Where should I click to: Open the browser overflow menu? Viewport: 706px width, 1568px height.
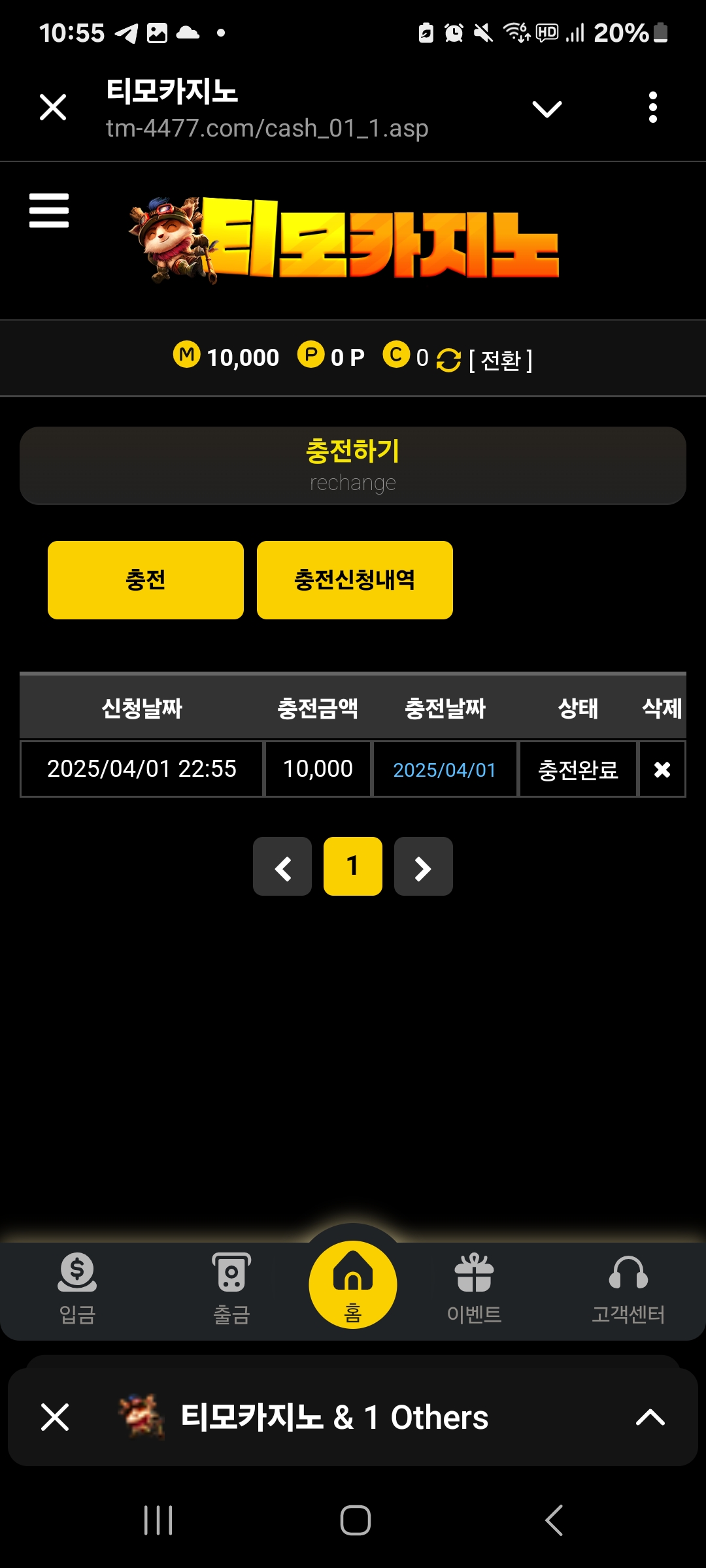pyautogui.click(x=652, y=107)
